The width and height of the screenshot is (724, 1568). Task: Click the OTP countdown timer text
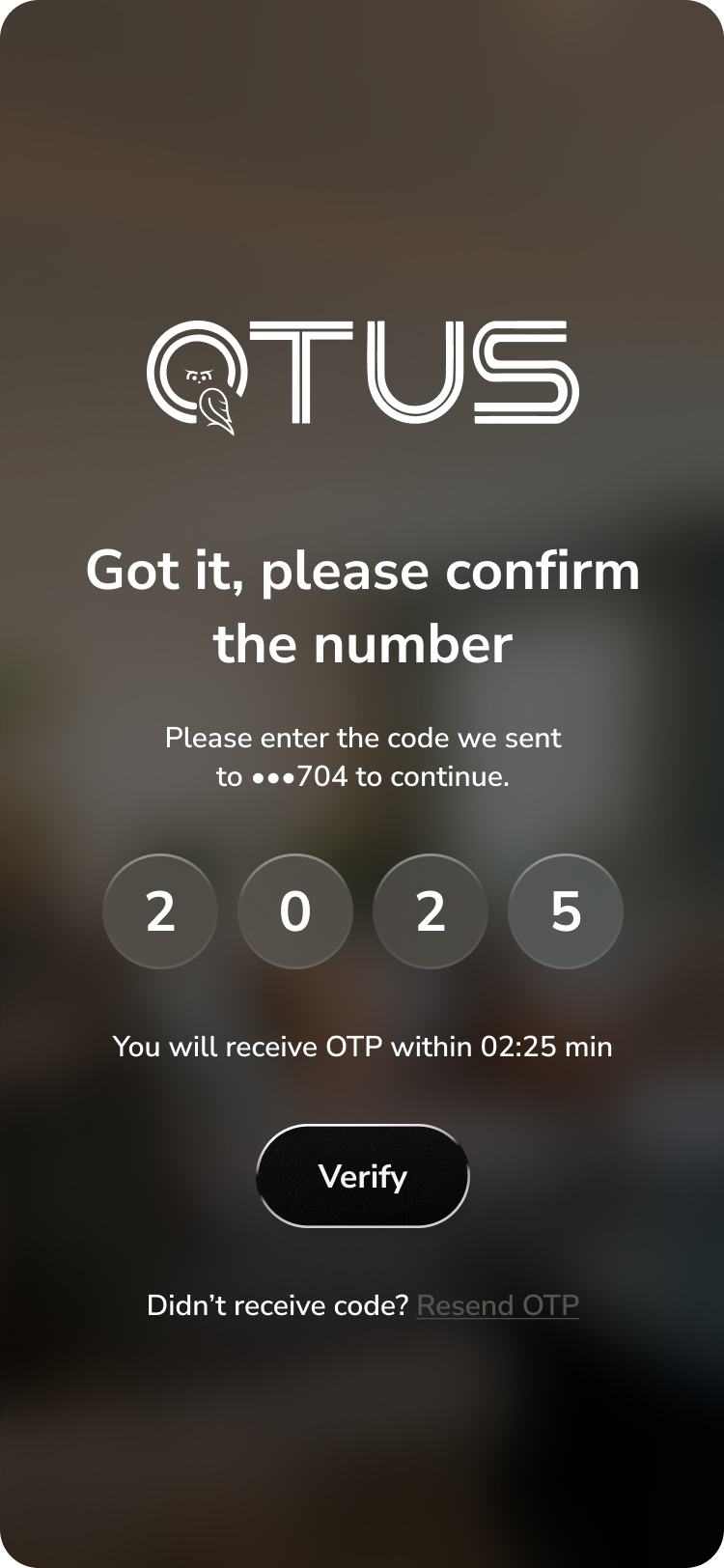(362, 1046)
